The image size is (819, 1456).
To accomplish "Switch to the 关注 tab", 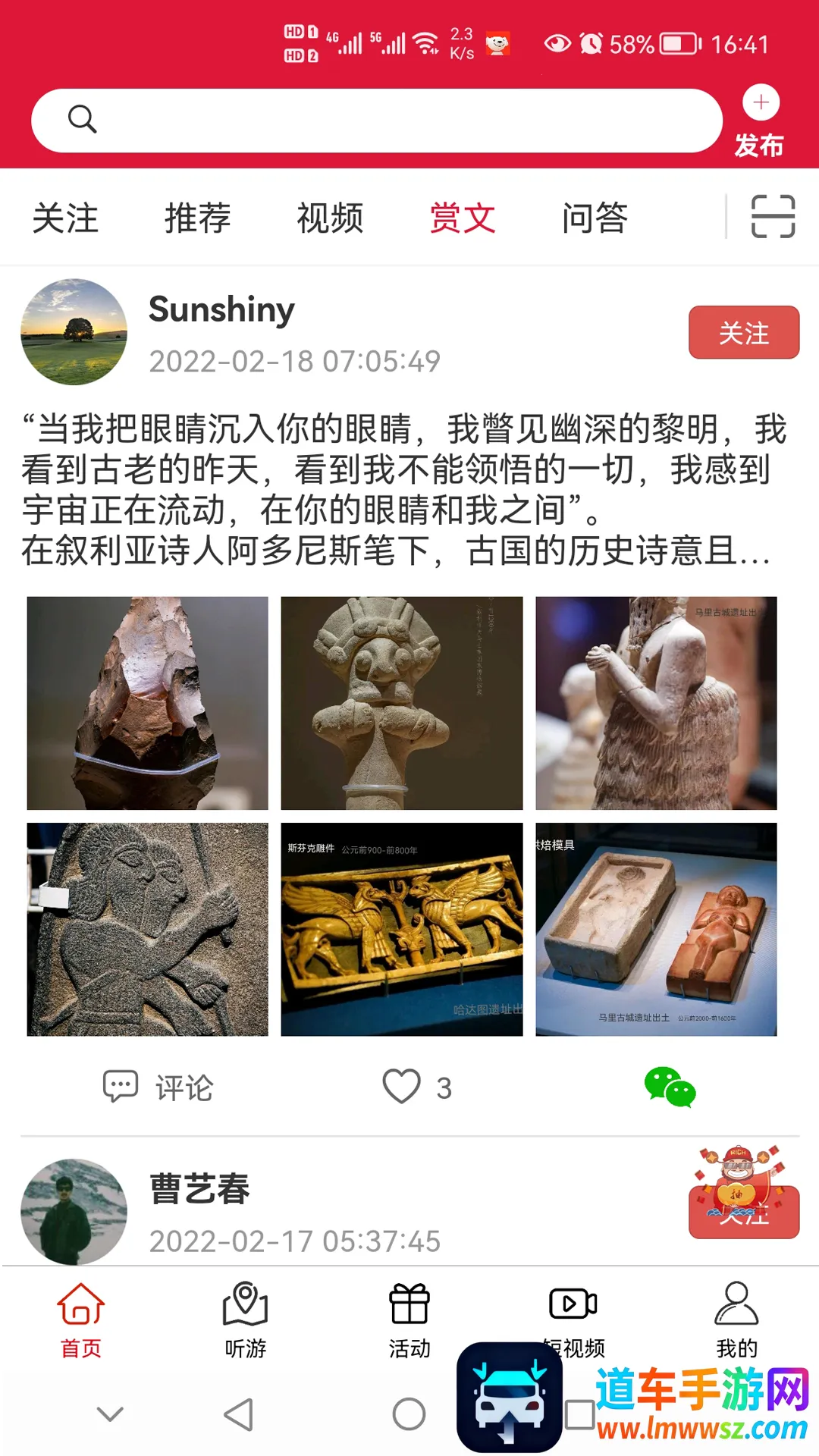I will coord(65,218).
